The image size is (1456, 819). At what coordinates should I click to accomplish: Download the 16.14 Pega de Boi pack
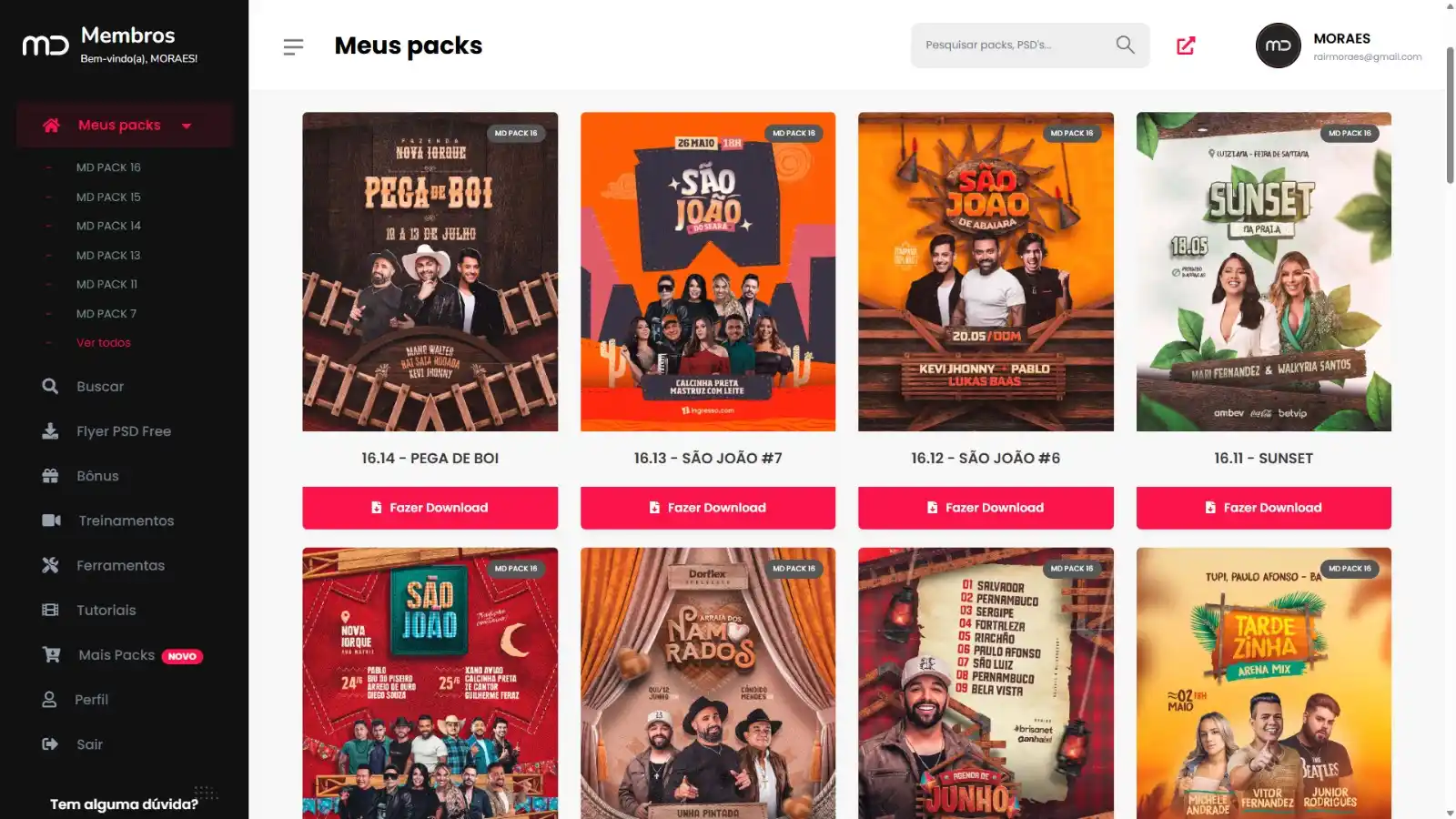(430, 508)
